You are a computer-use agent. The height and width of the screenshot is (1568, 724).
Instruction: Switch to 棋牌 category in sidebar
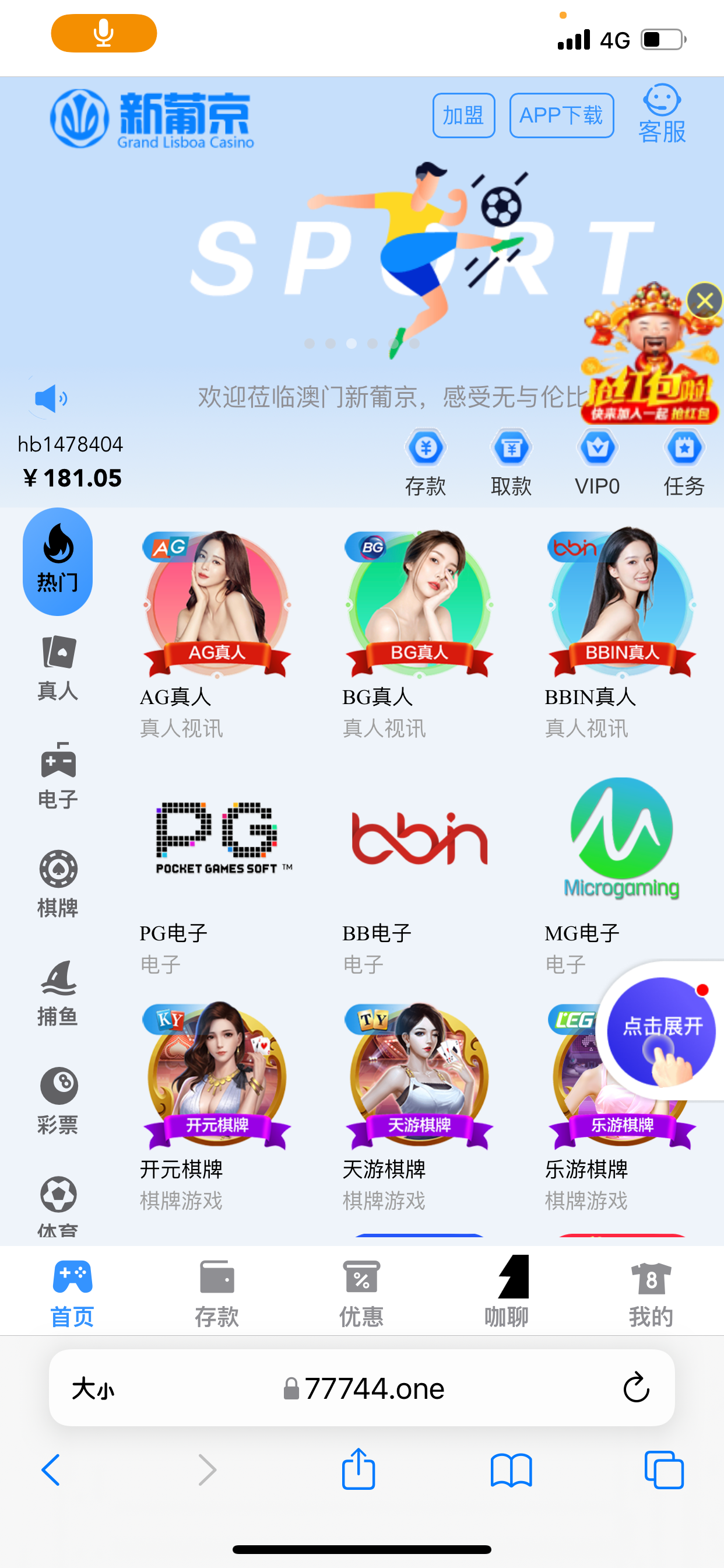point(58,884)
